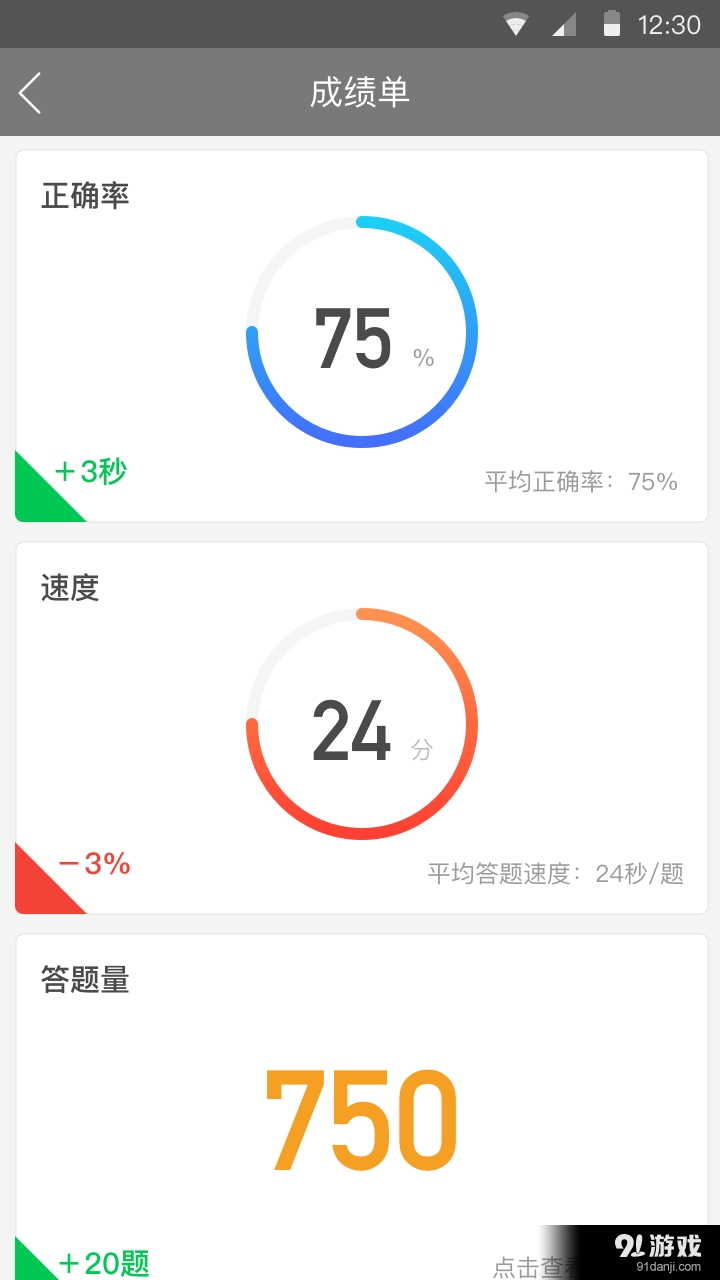Select the 正确率 card header

(x=84, y=196)
